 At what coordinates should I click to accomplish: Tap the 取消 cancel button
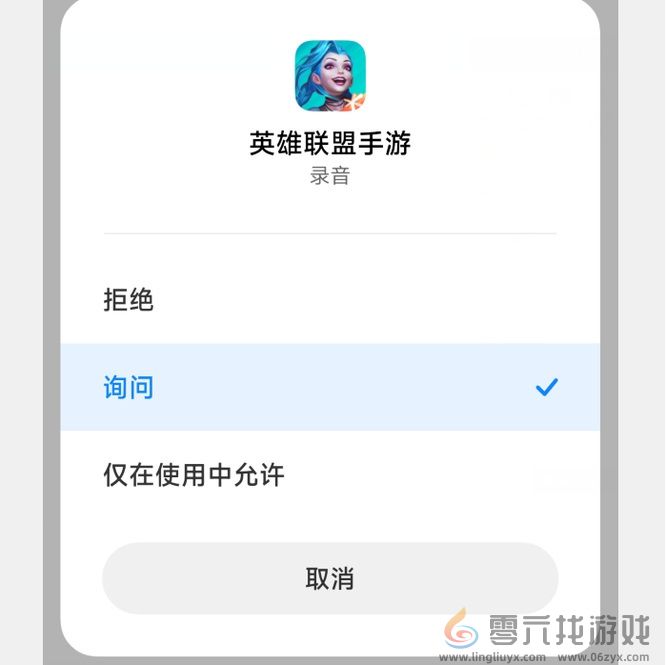pos(330,578)
